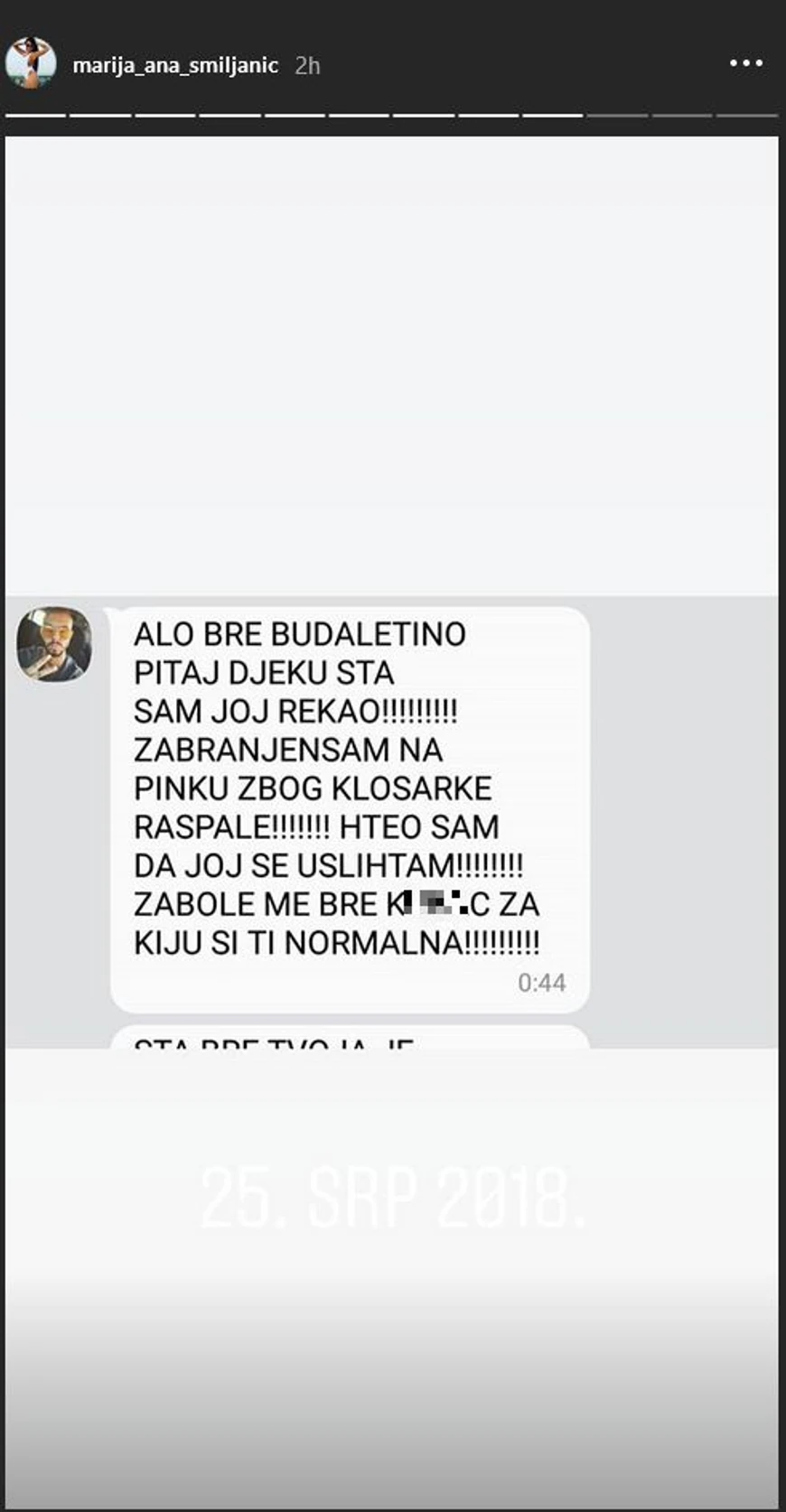Open marija_ana_smiljanic profile picture
The width and height of the screenshot is (786, 1512).
(31, 64)
